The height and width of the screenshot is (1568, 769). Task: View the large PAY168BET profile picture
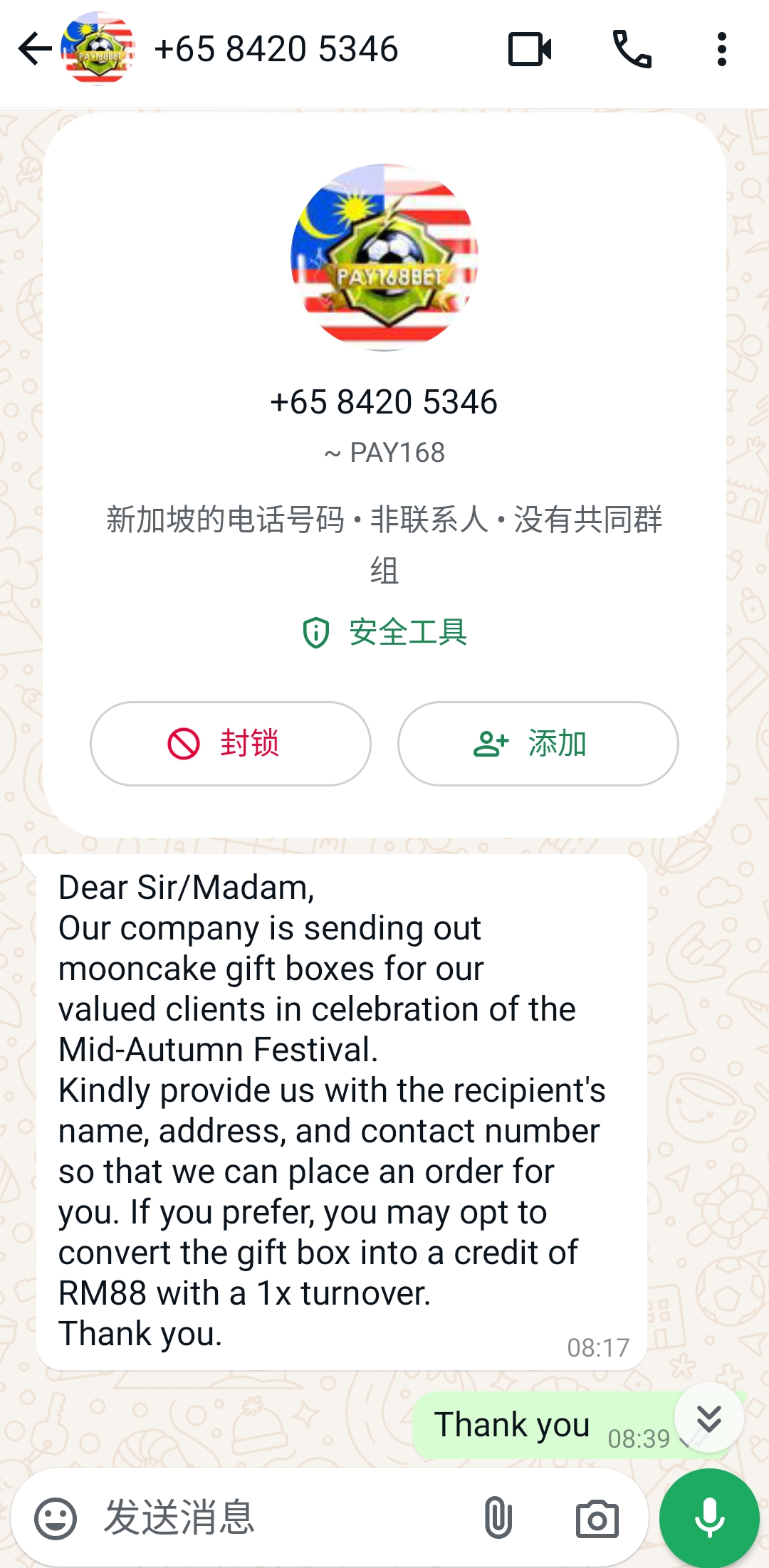[x=384, y=258]
